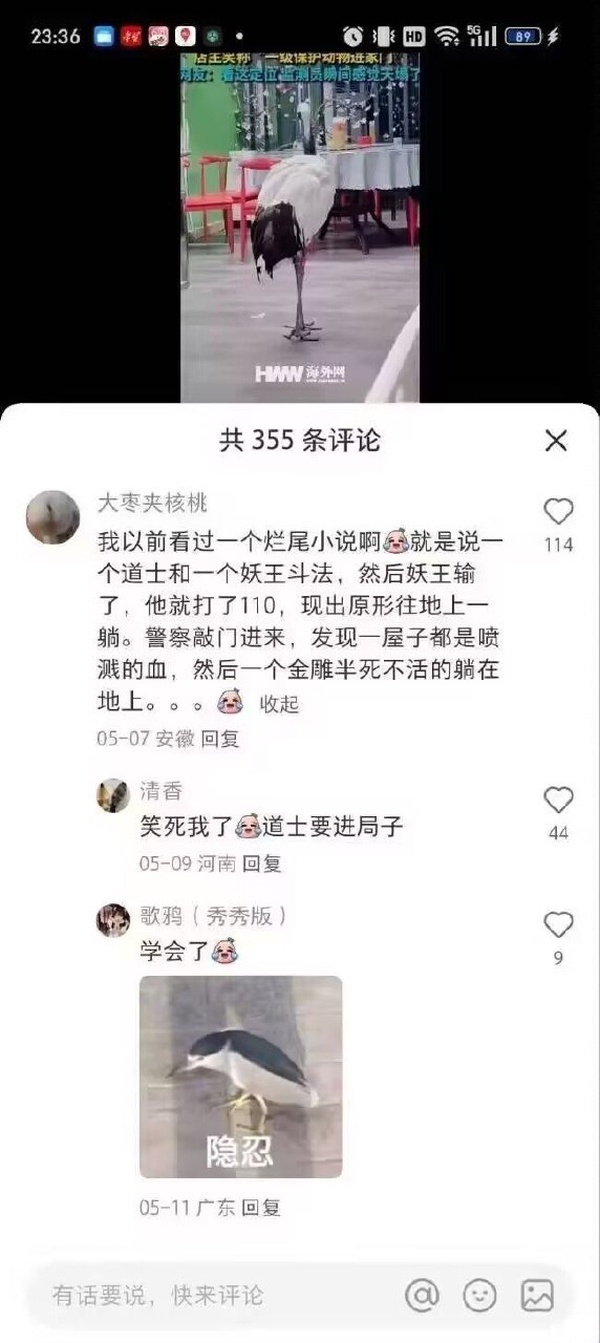View 清香's profile avatar
The width and height of the screenshot is (600, 1343).
coord(113,796)
